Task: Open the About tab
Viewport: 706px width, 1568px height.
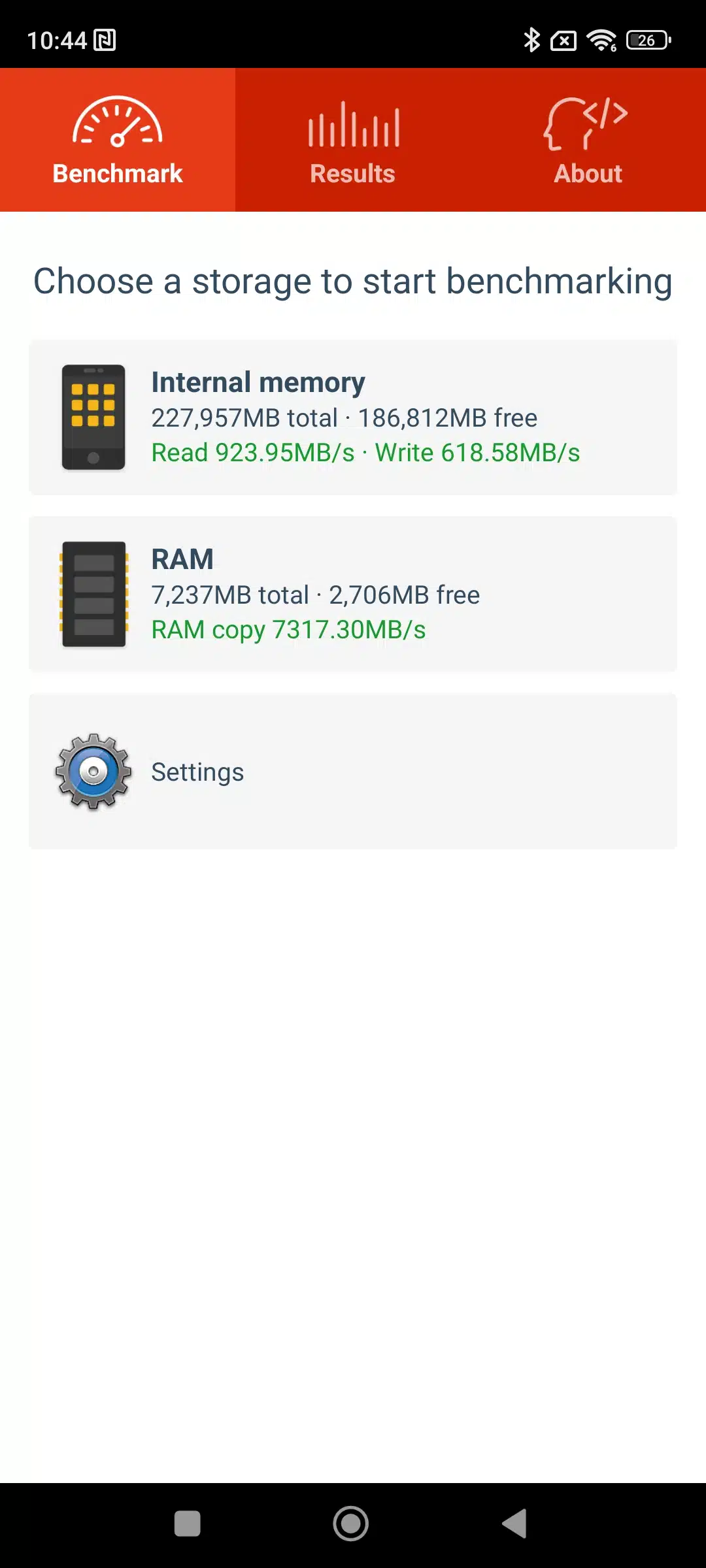Action: (x=588, y=140)
